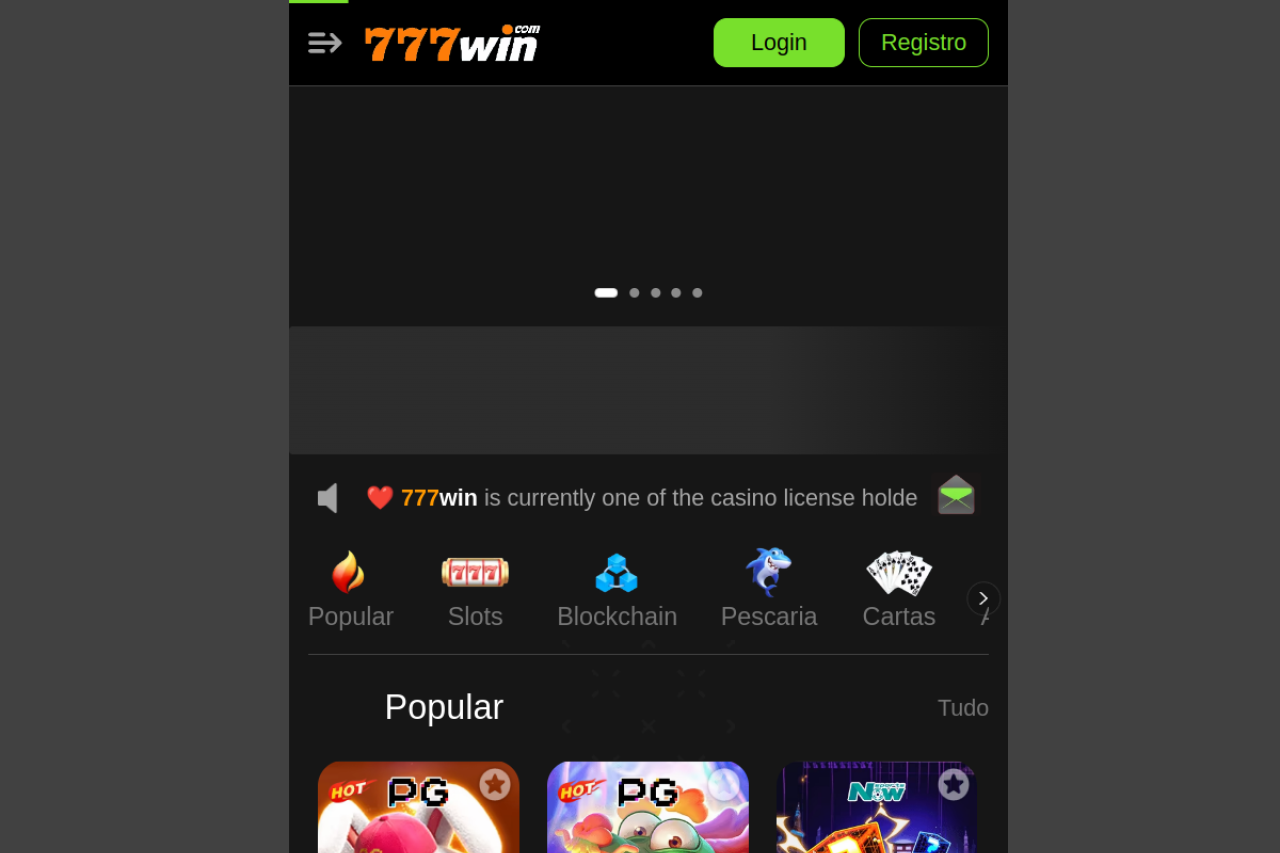Screen dimensions: 1280x853
Task: View all popular games via Tudo
Action: (x=962, y=708)
